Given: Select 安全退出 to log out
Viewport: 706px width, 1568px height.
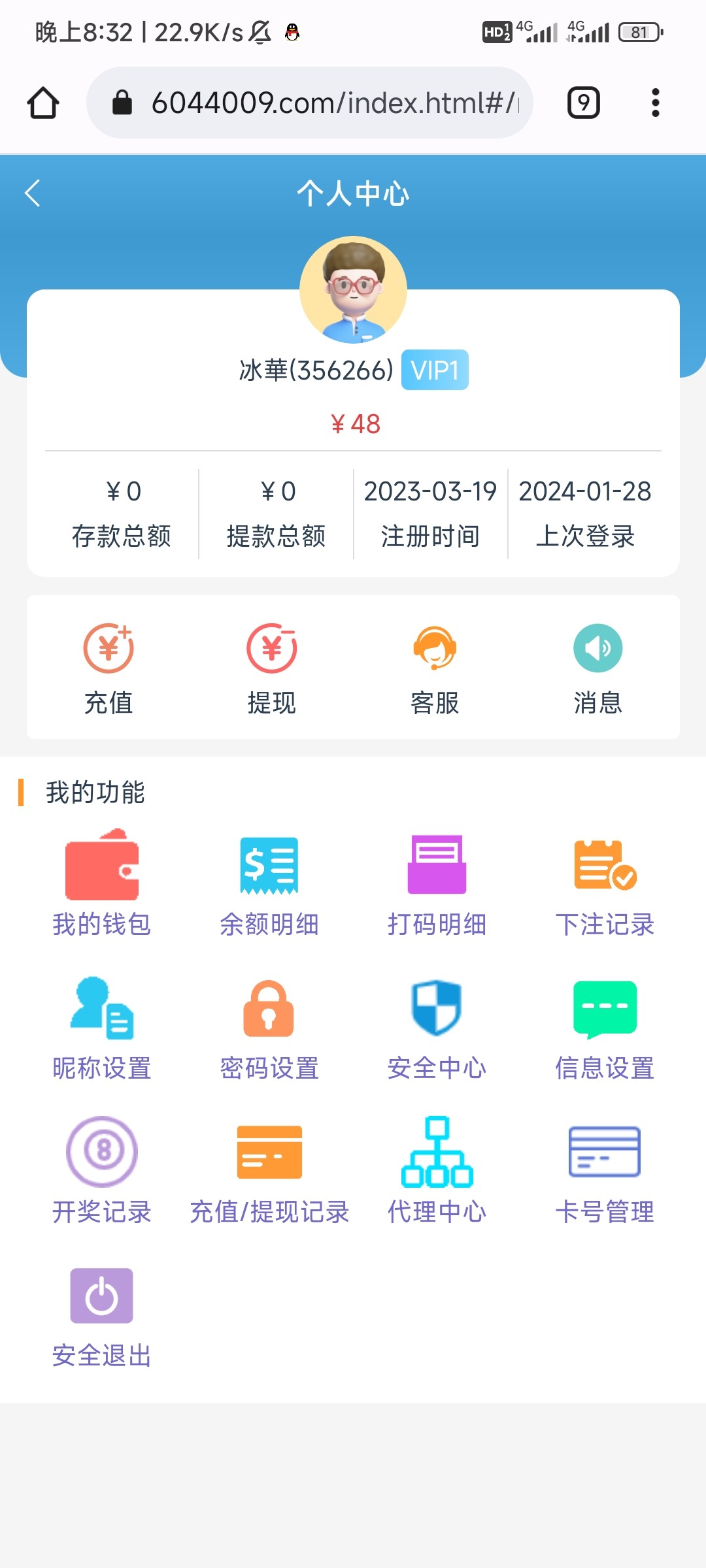Looking at the screenshot, I should (102, 1315).
